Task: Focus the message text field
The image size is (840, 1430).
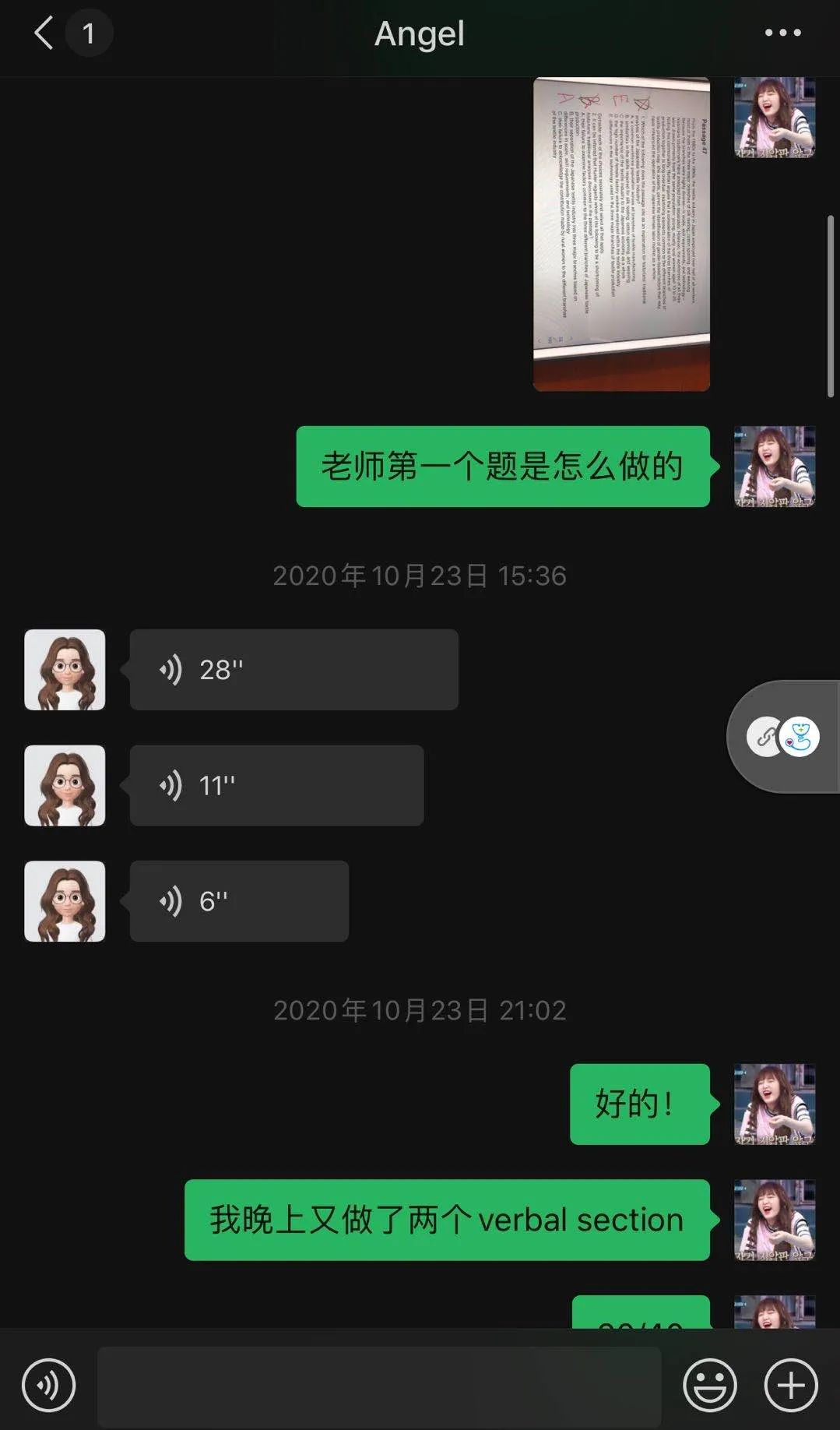Action: (379, 1386)
